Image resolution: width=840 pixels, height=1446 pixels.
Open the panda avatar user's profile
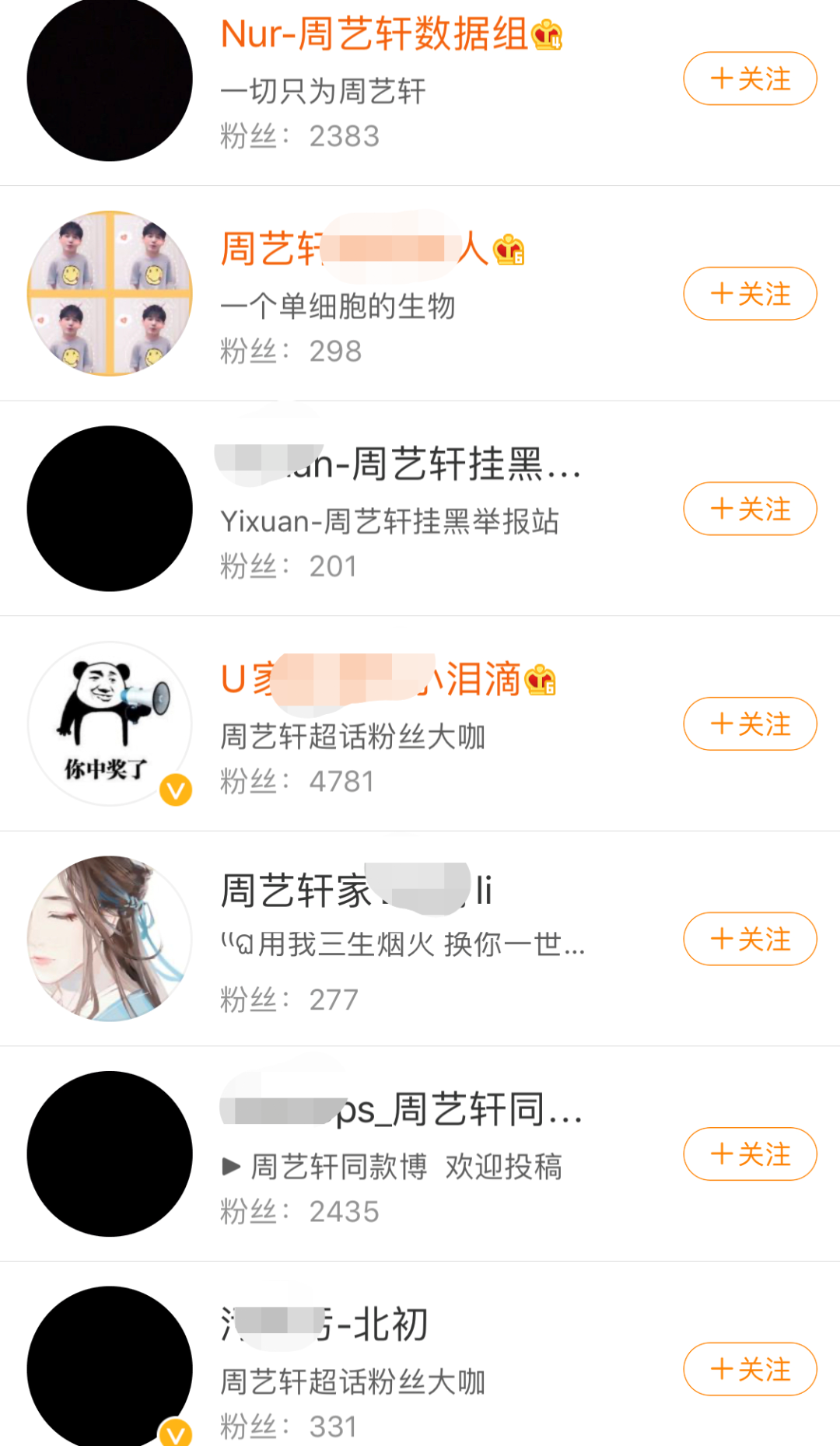[110, 723]
